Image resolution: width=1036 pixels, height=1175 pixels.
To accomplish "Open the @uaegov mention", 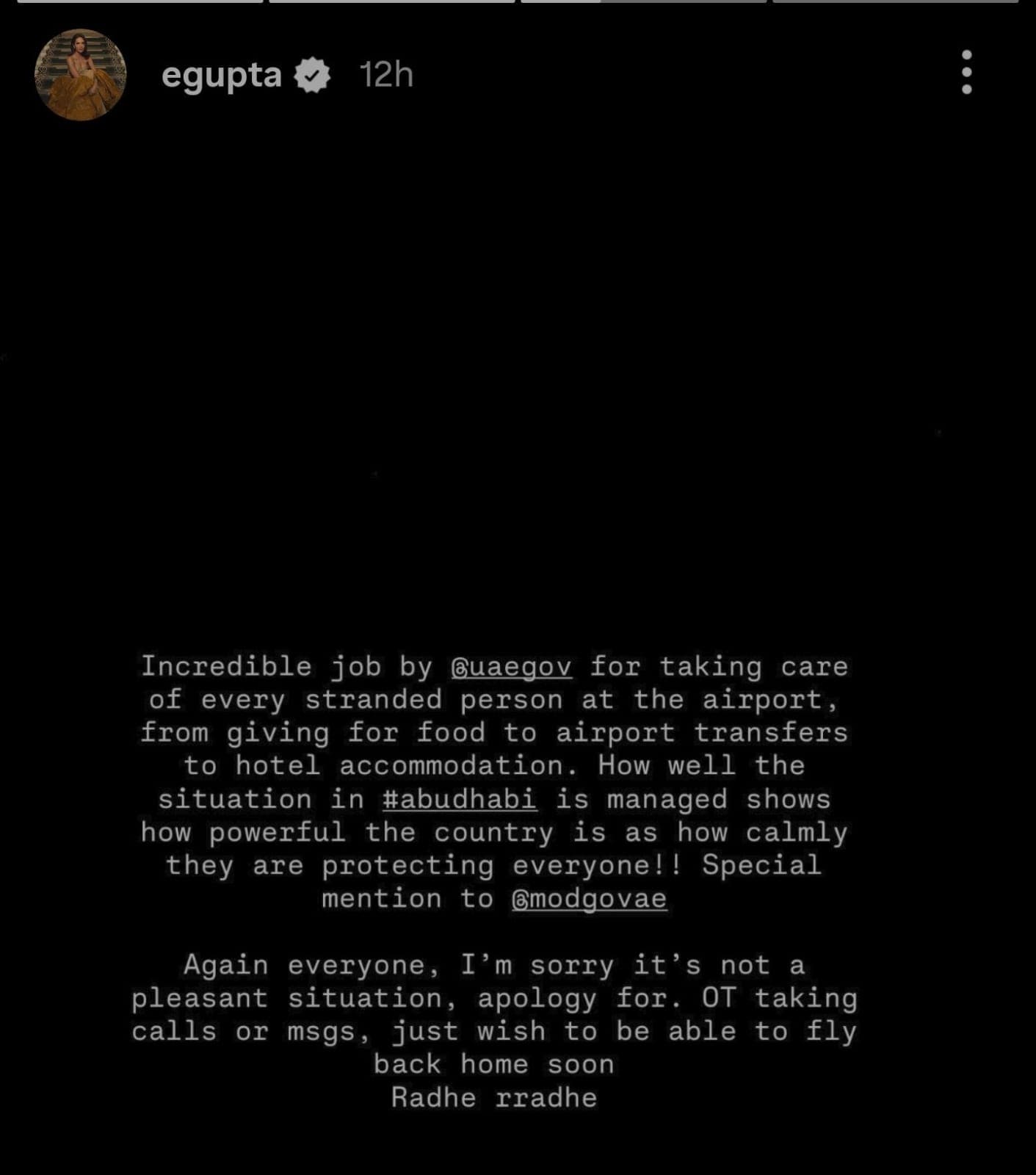I will coord(511,667).
